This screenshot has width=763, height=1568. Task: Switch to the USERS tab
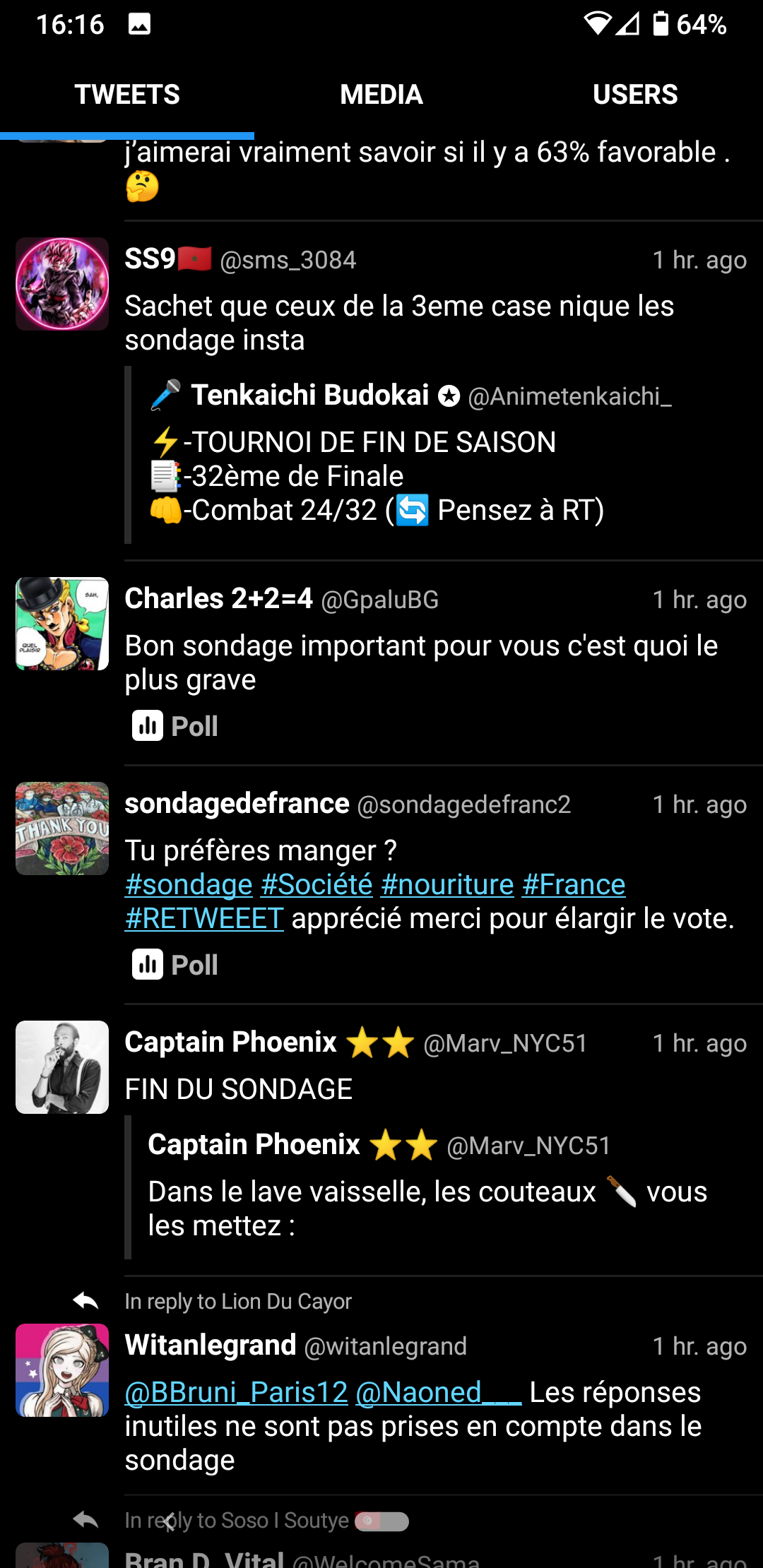point(634,93)
